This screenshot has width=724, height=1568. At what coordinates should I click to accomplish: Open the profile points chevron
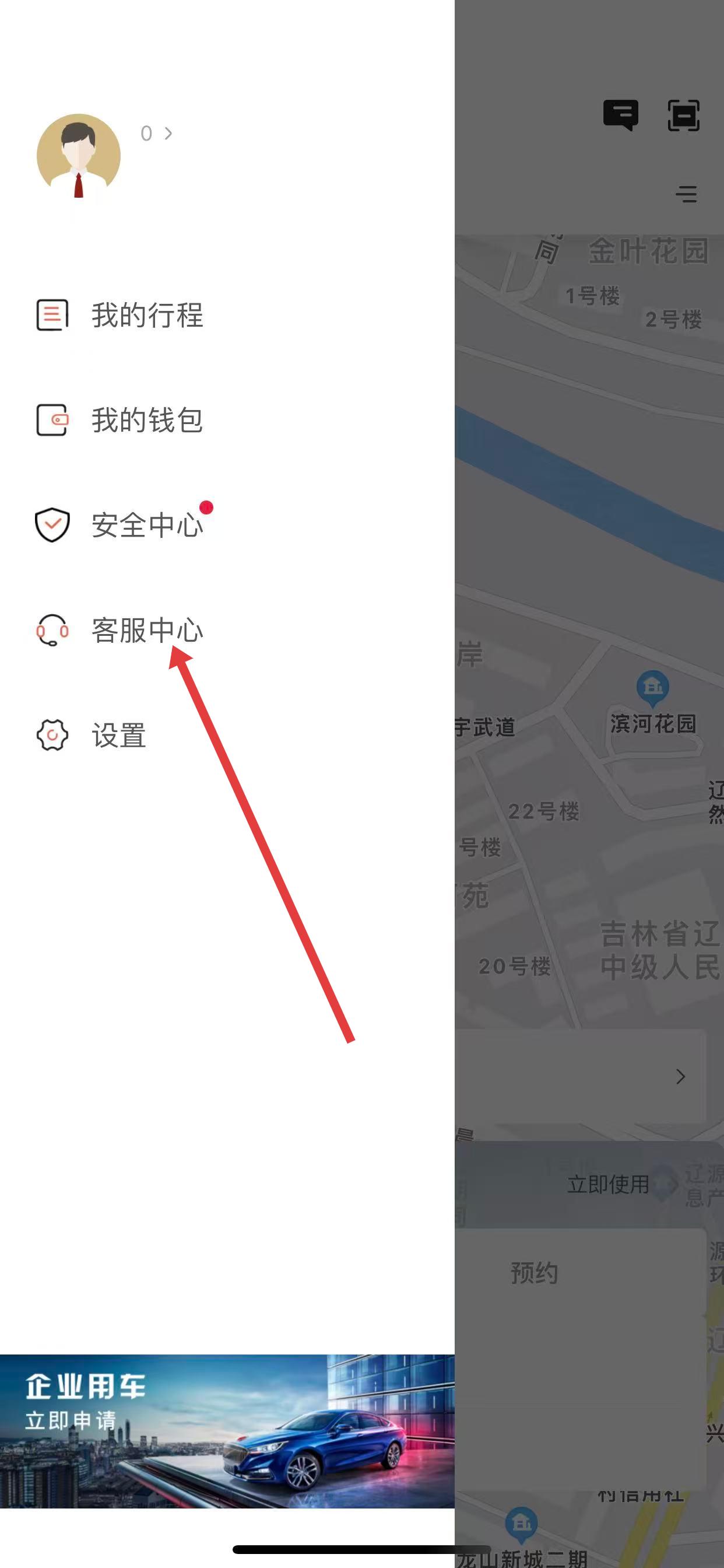[168, 134]
